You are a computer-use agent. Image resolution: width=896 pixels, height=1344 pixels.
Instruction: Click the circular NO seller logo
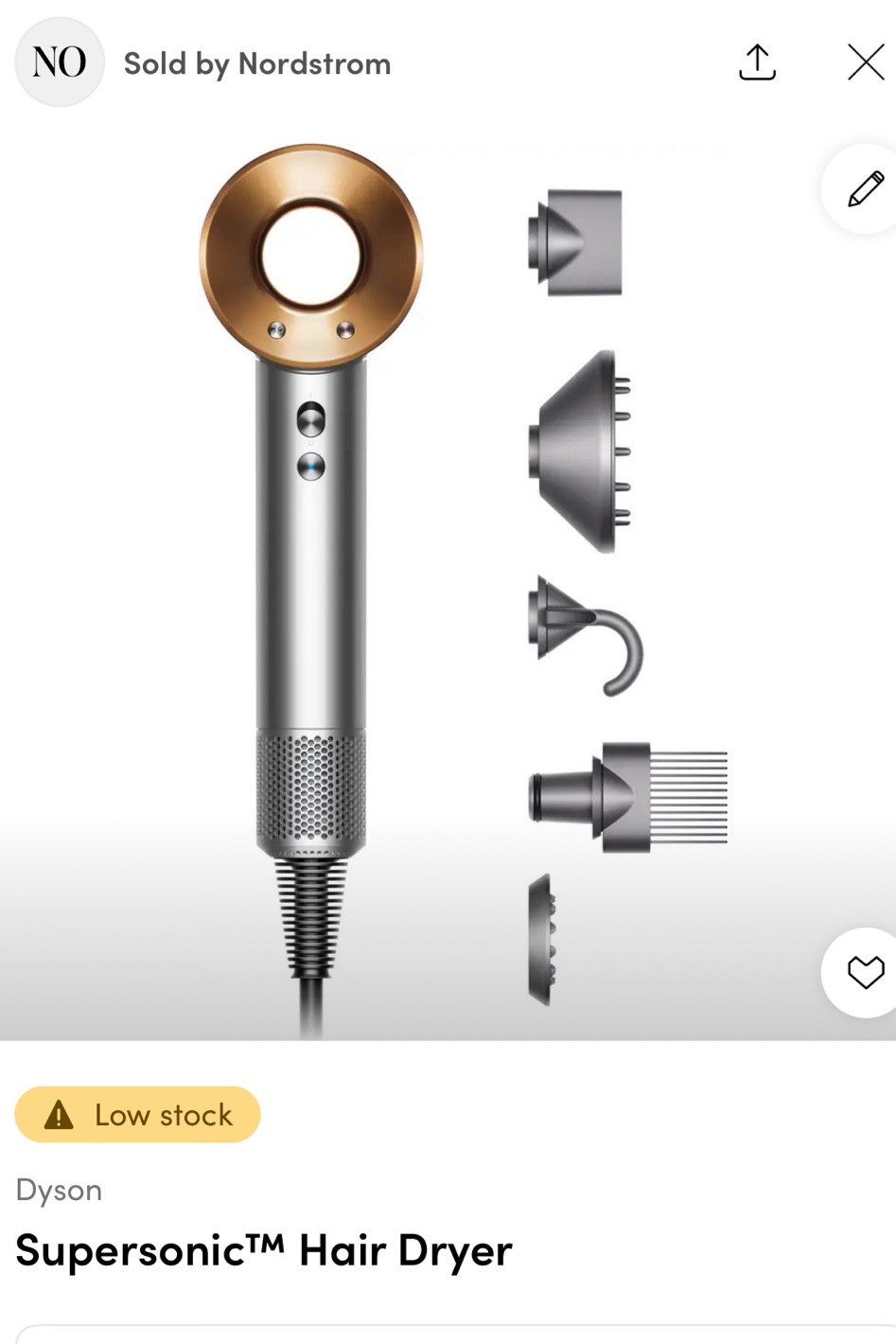point(60,62)
